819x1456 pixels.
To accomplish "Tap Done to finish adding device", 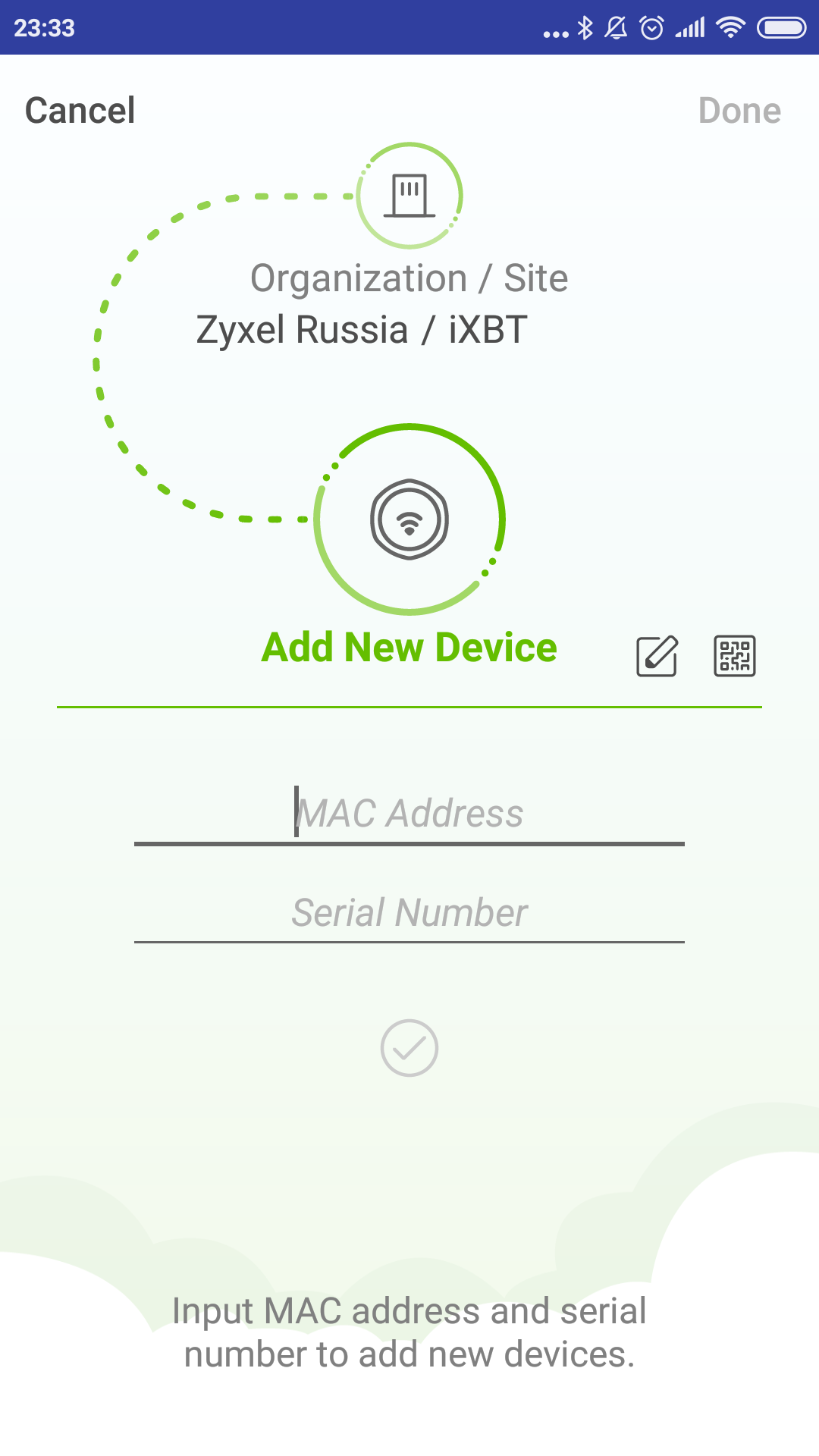I will click(739, 111).
